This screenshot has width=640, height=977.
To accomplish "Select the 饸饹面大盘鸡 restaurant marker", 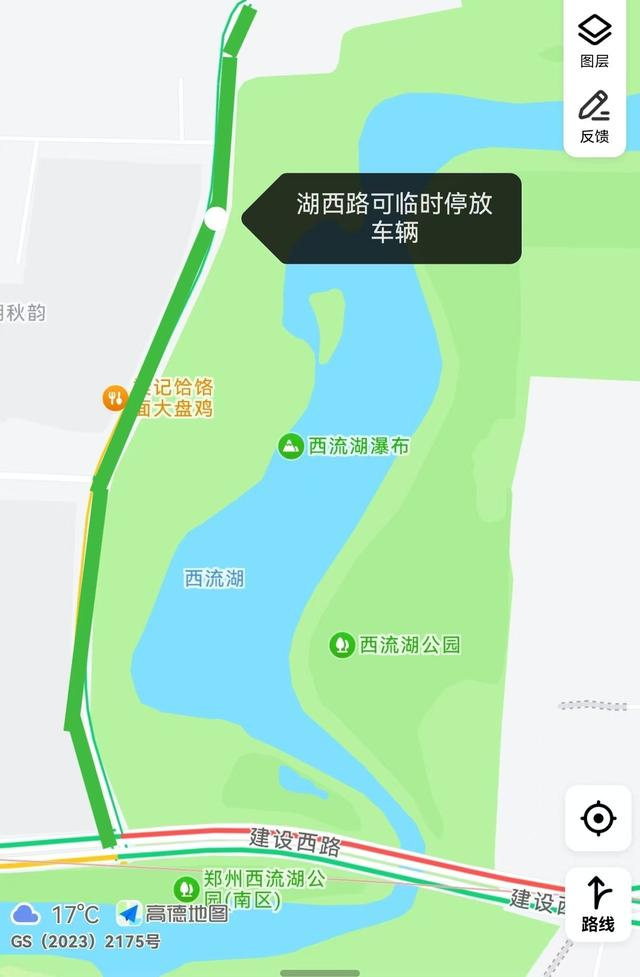I will 116,398.
